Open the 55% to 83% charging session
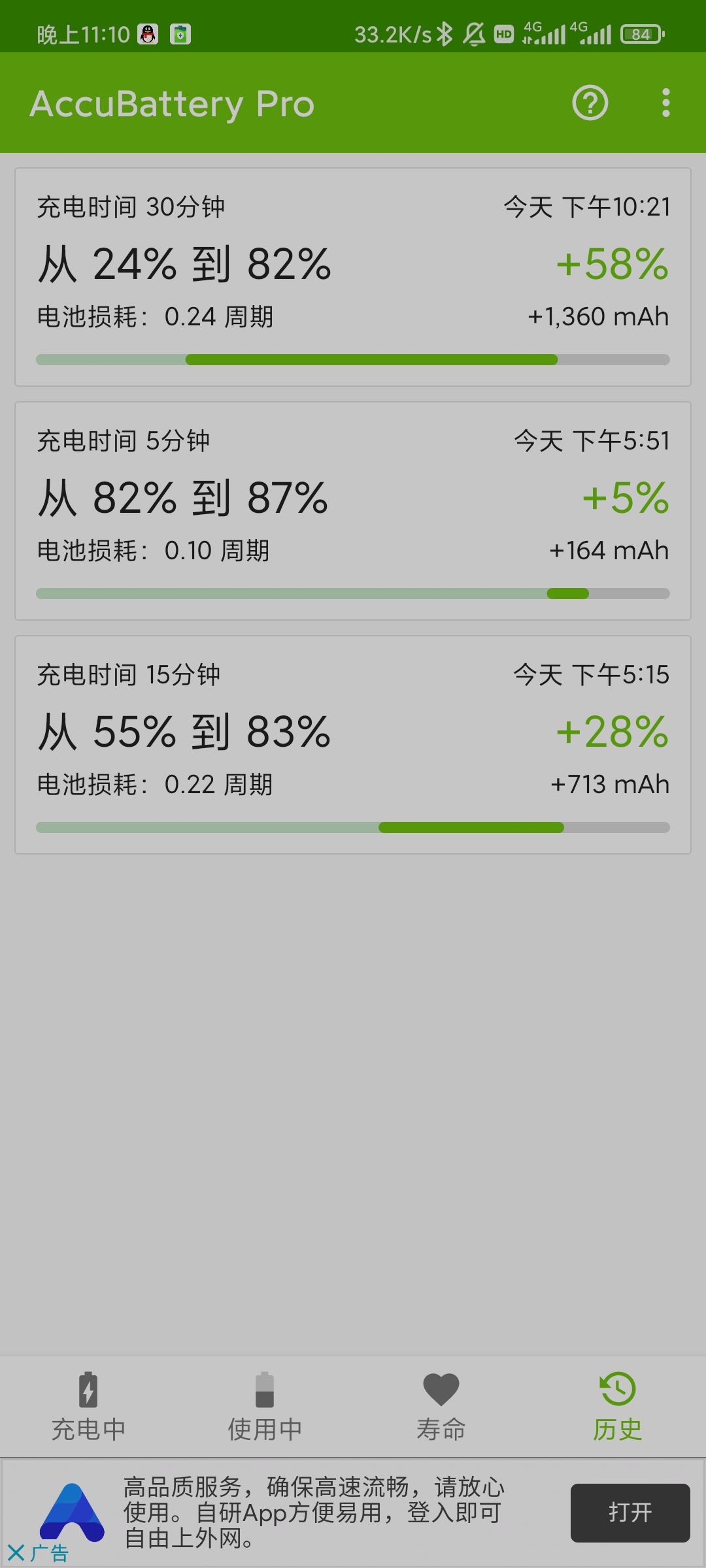 point(353,745)
